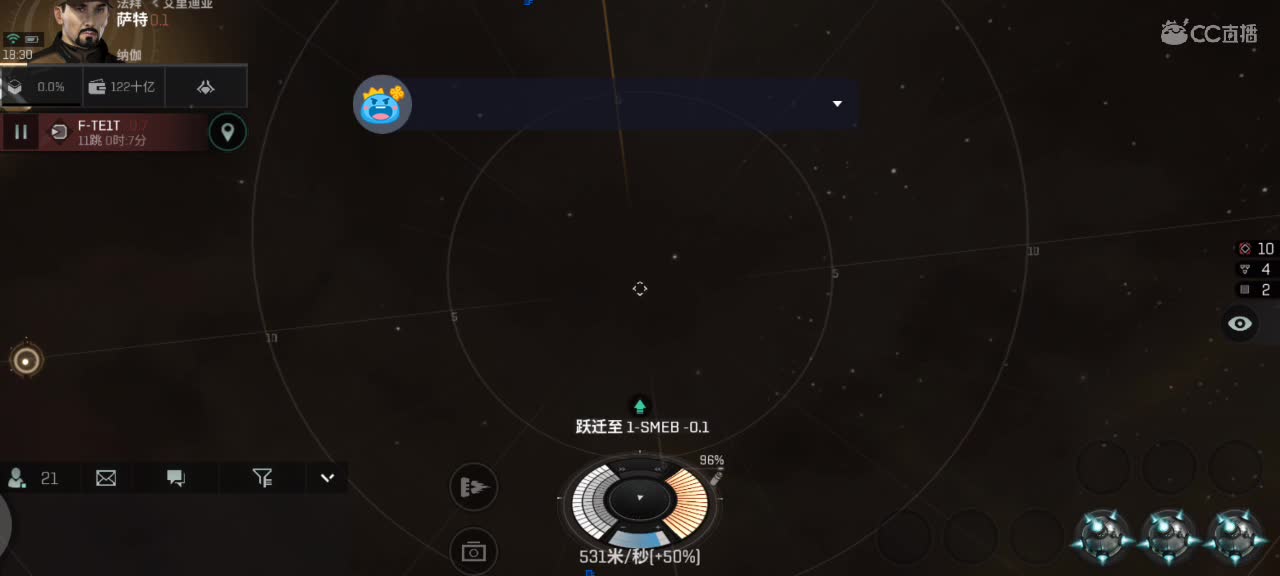Screen dimensions: 1280x576
Task: Open the chat bubbles icon
Action: tap(176, 479)
